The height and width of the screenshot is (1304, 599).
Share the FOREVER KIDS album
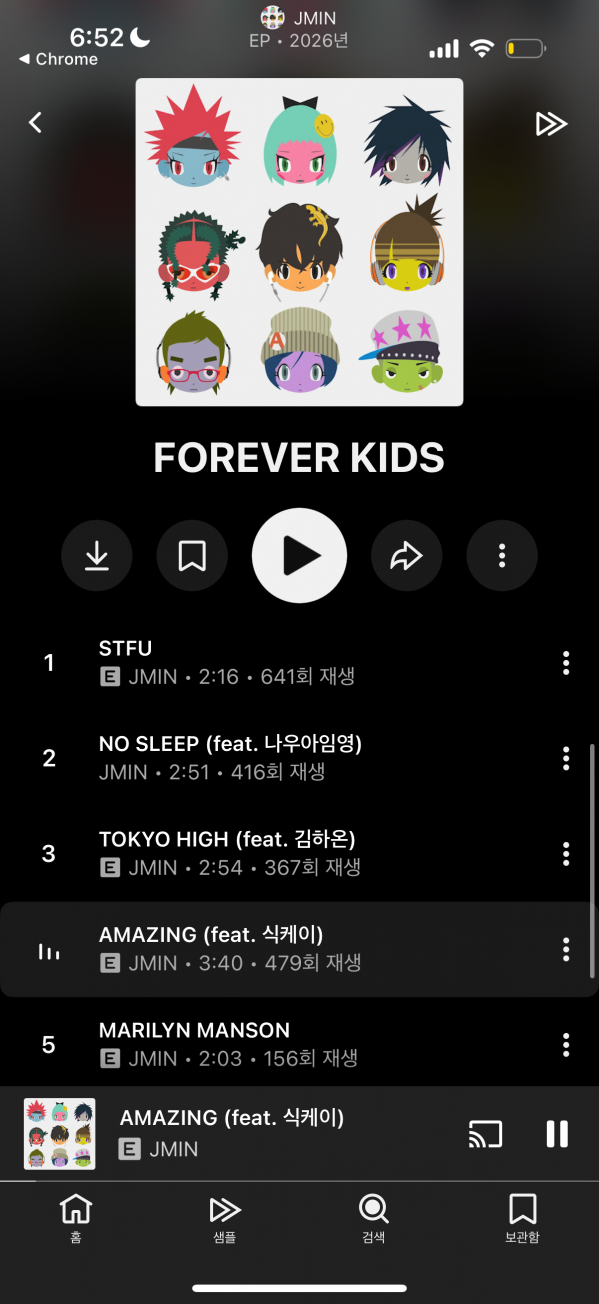[406, 556]
